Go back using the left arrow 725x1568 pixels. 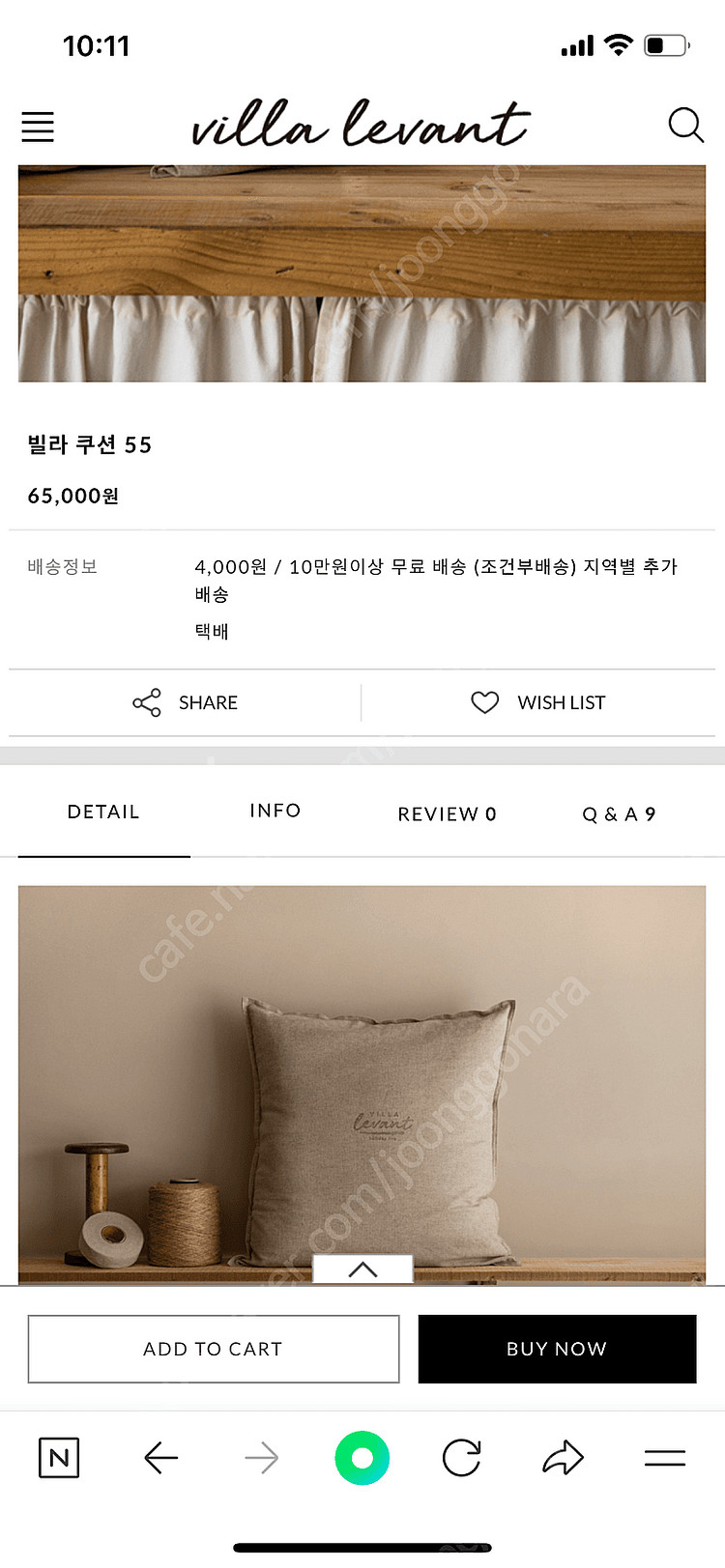tap(160, 1458)
